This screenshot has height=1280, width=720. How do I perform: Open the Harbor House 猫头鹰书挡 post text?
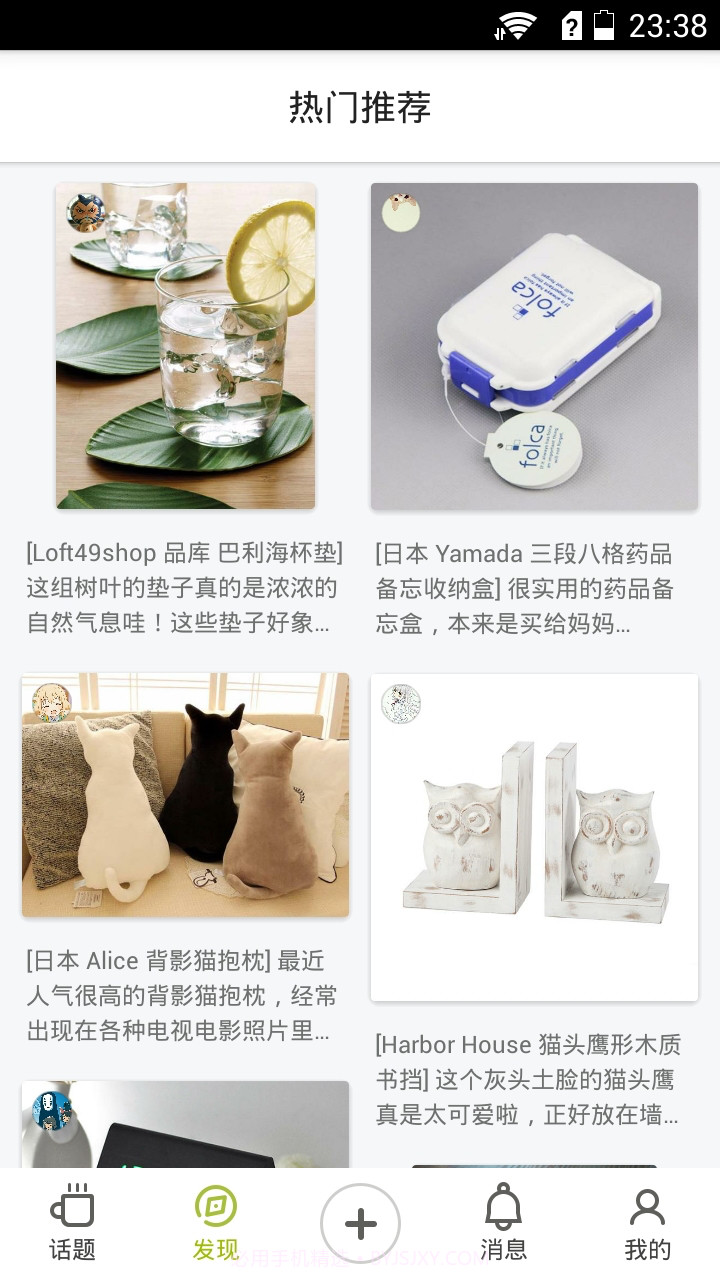click(x=535, y=1078)
